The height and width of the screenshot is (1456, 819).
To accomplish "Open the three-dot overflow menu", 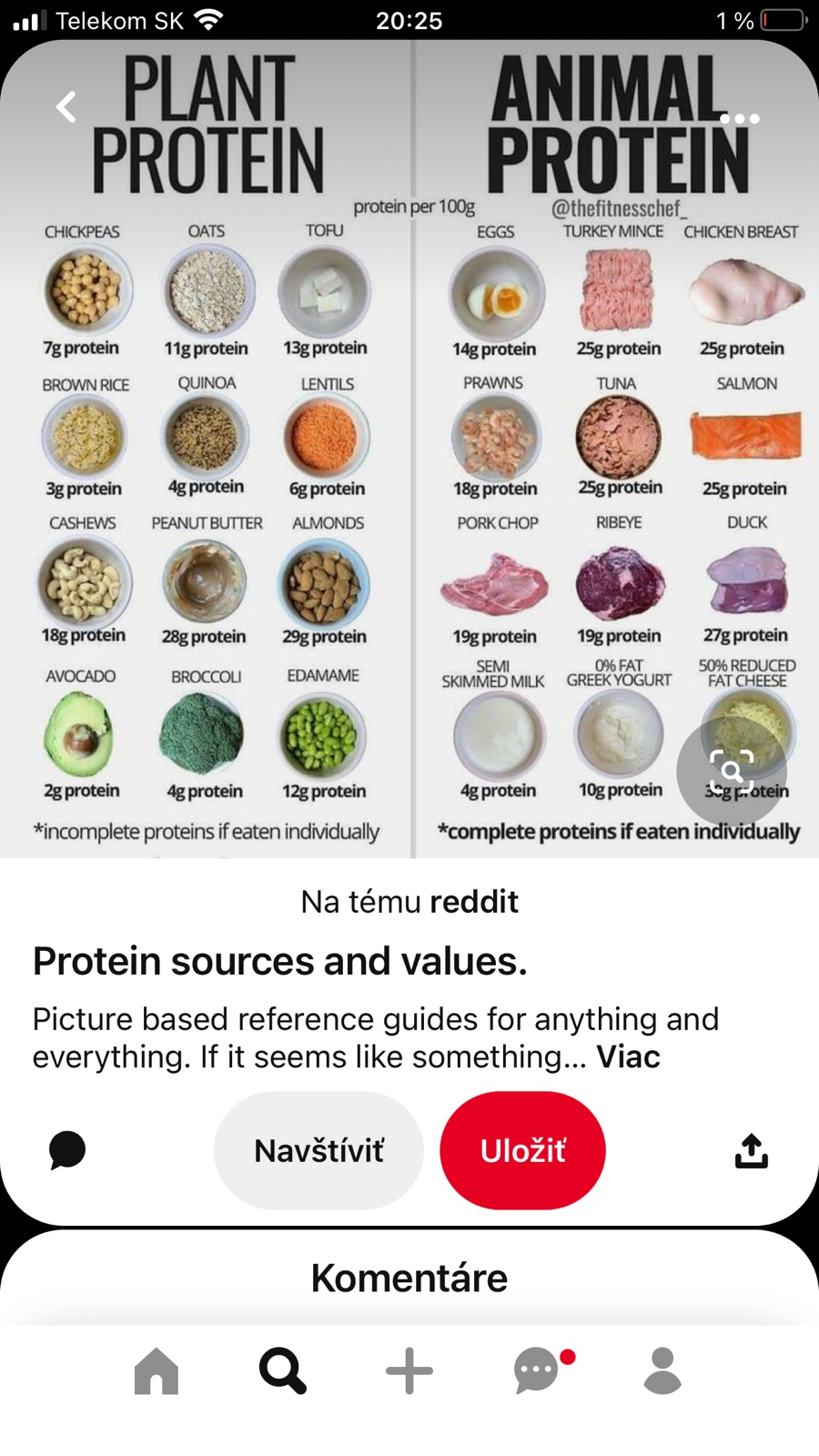I will click(x=739, y=118).
